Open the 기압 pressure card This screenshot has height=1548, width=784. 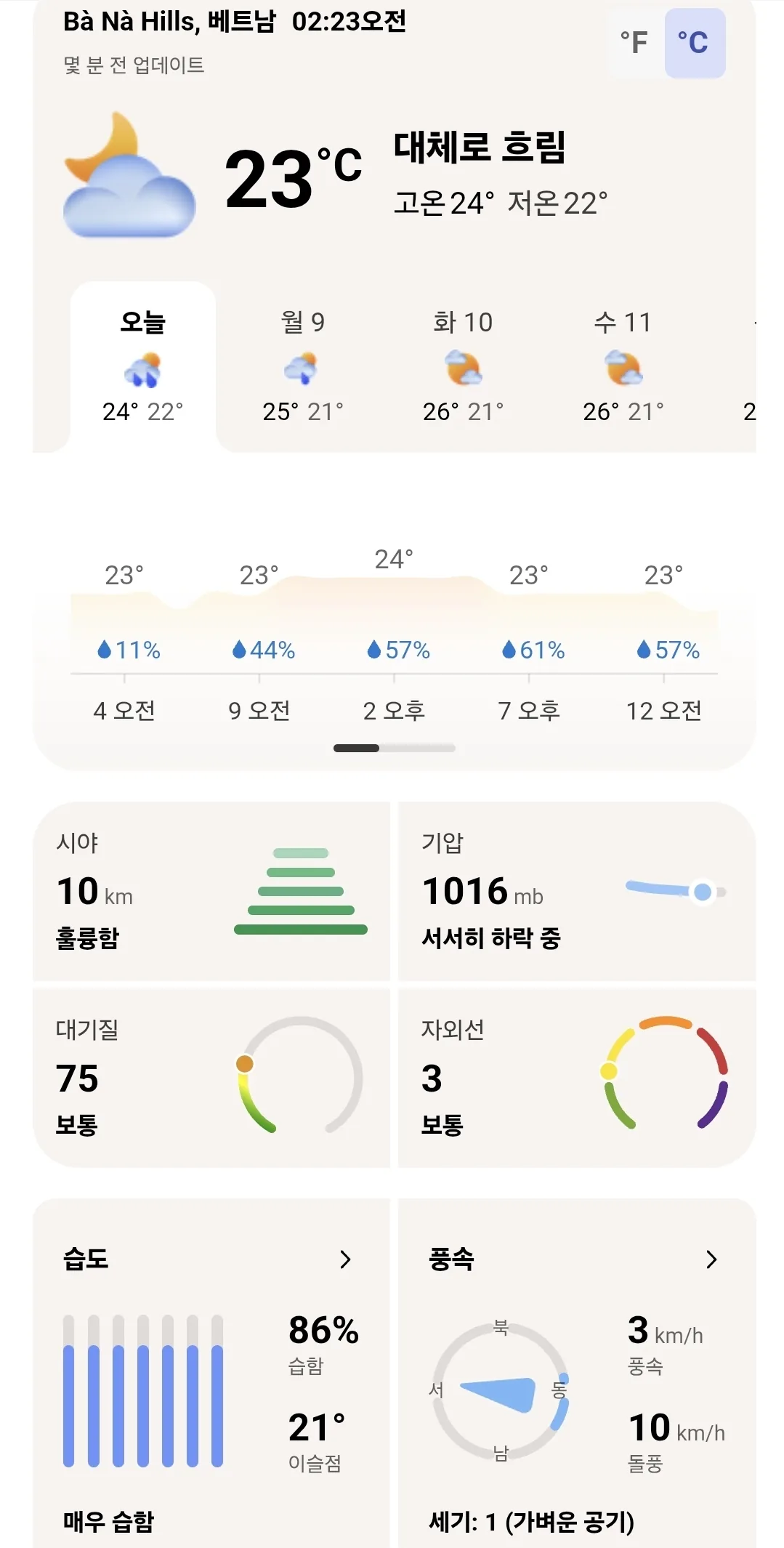[577, 892]
